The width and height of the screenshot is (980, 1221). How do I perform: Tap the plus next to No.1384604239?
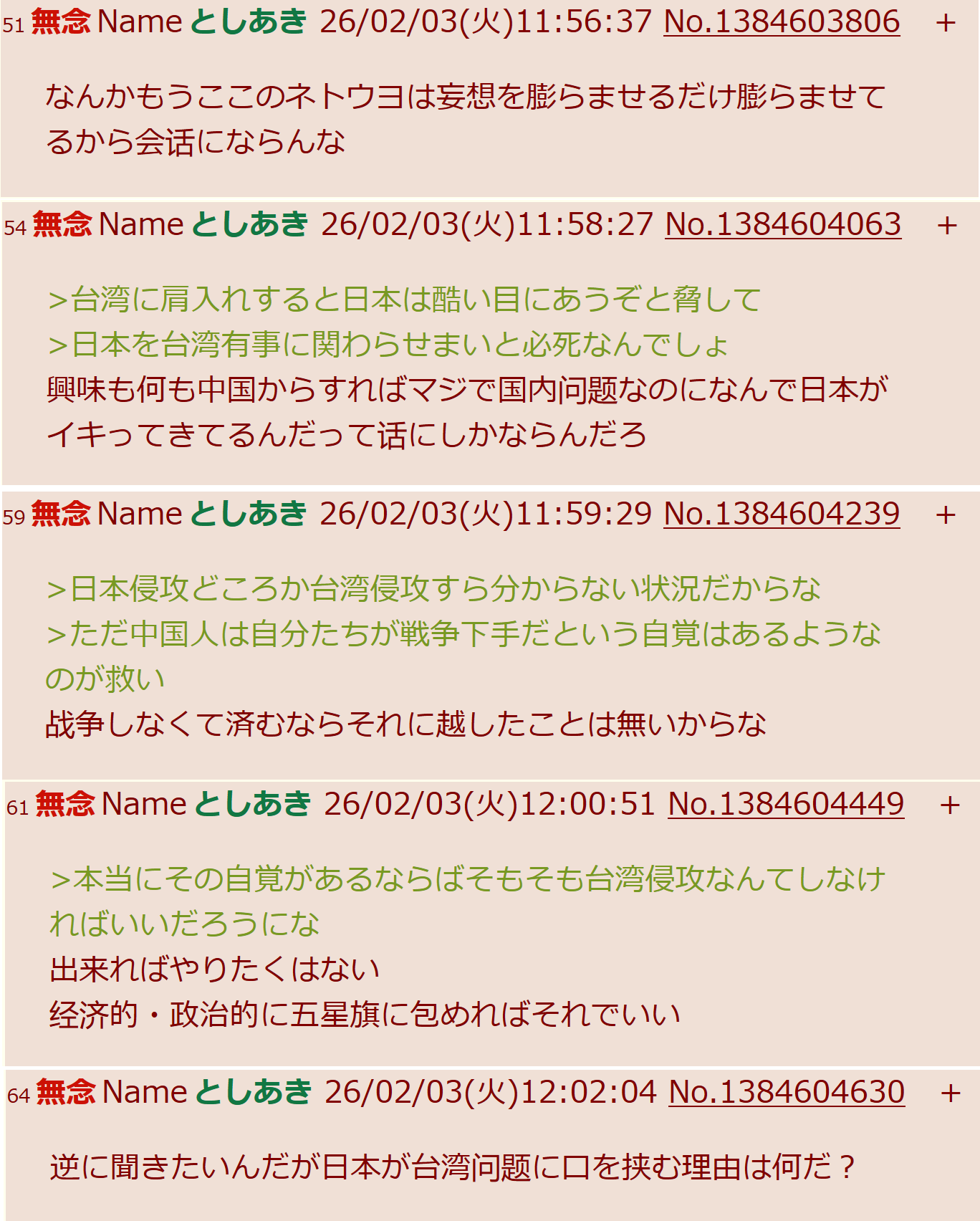click(946, 515)
